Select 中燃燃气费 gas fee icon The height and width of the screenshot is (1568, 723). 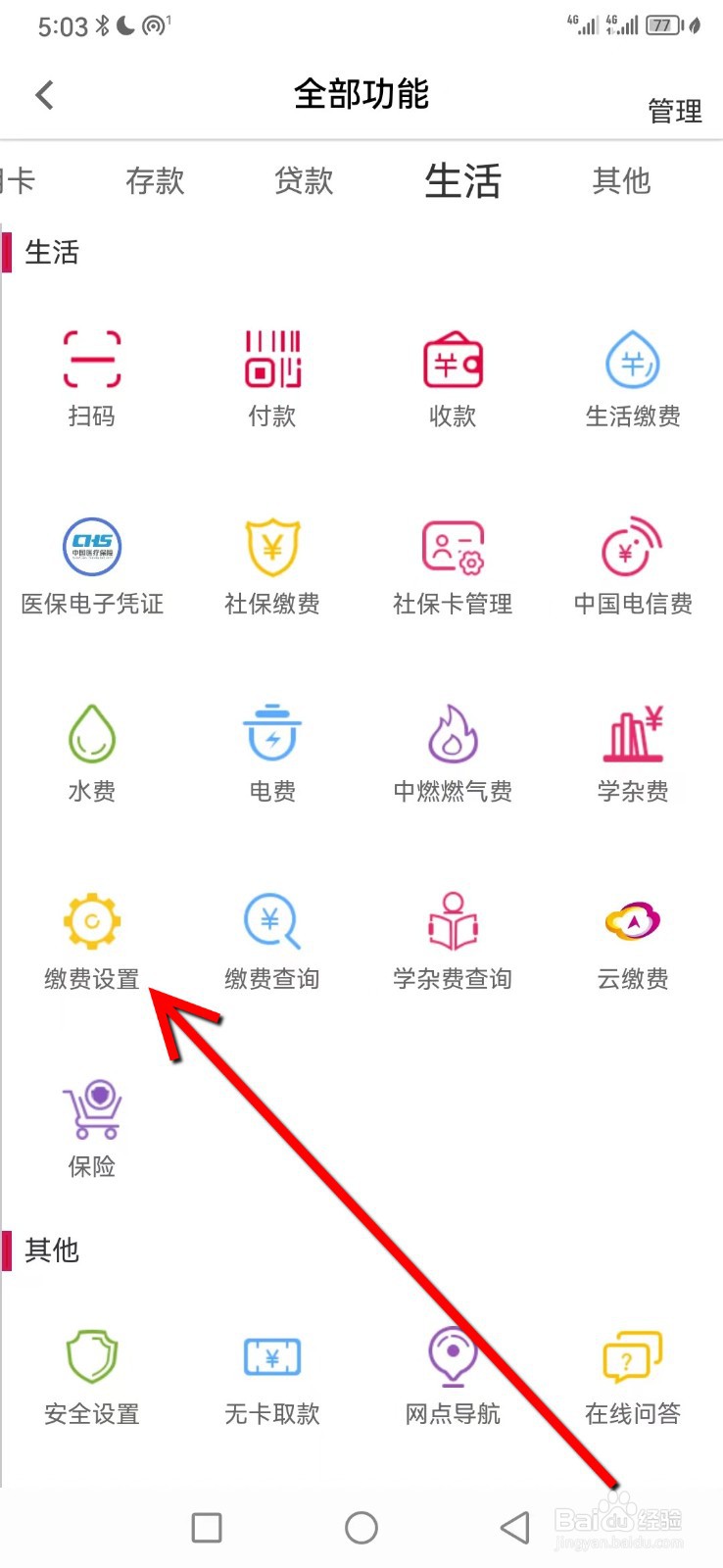(452, 750)
